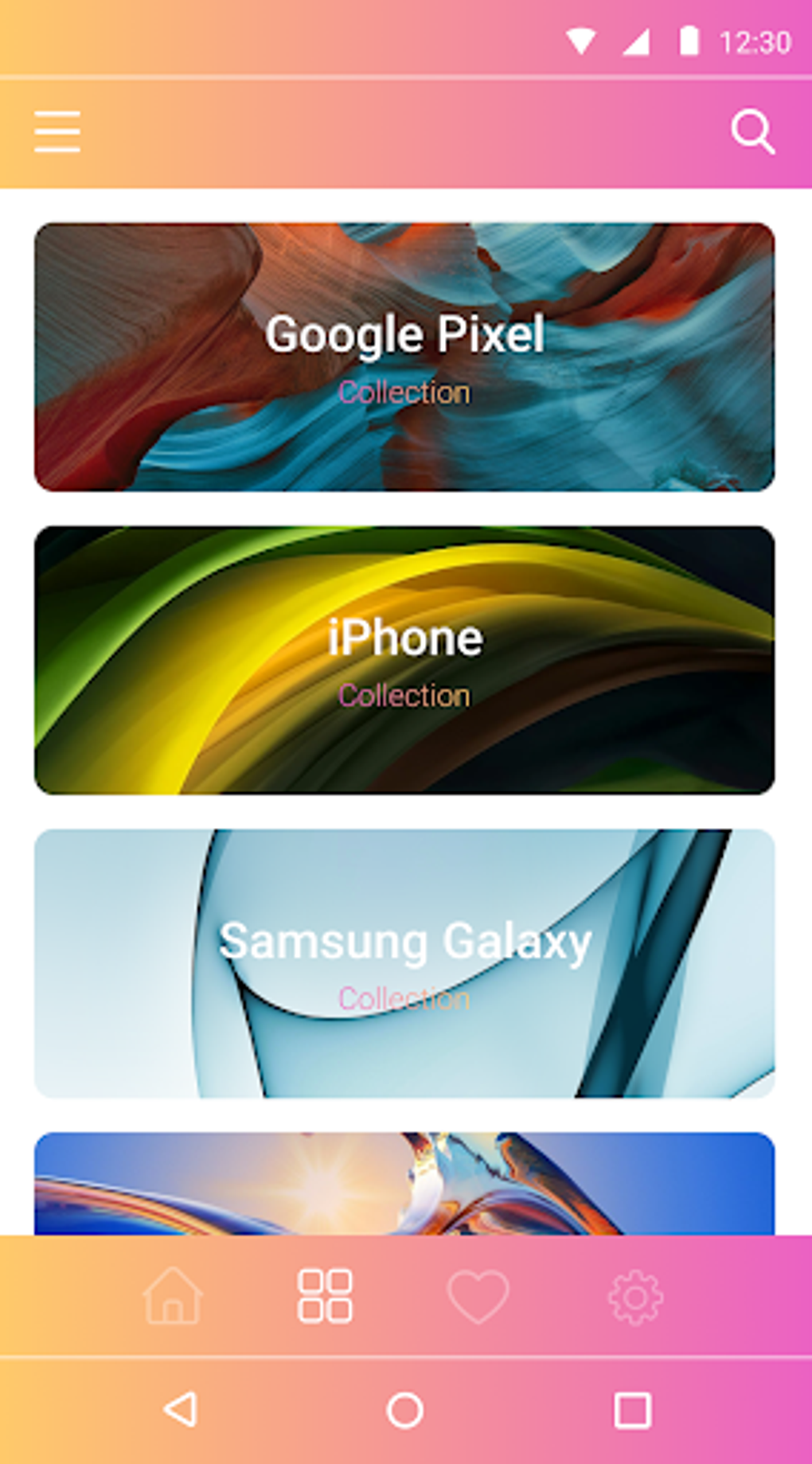Image resolution: width=812 pixels, height=1464 pixels.
Task: Switch to the Home tab
Action: (173, 1296)
